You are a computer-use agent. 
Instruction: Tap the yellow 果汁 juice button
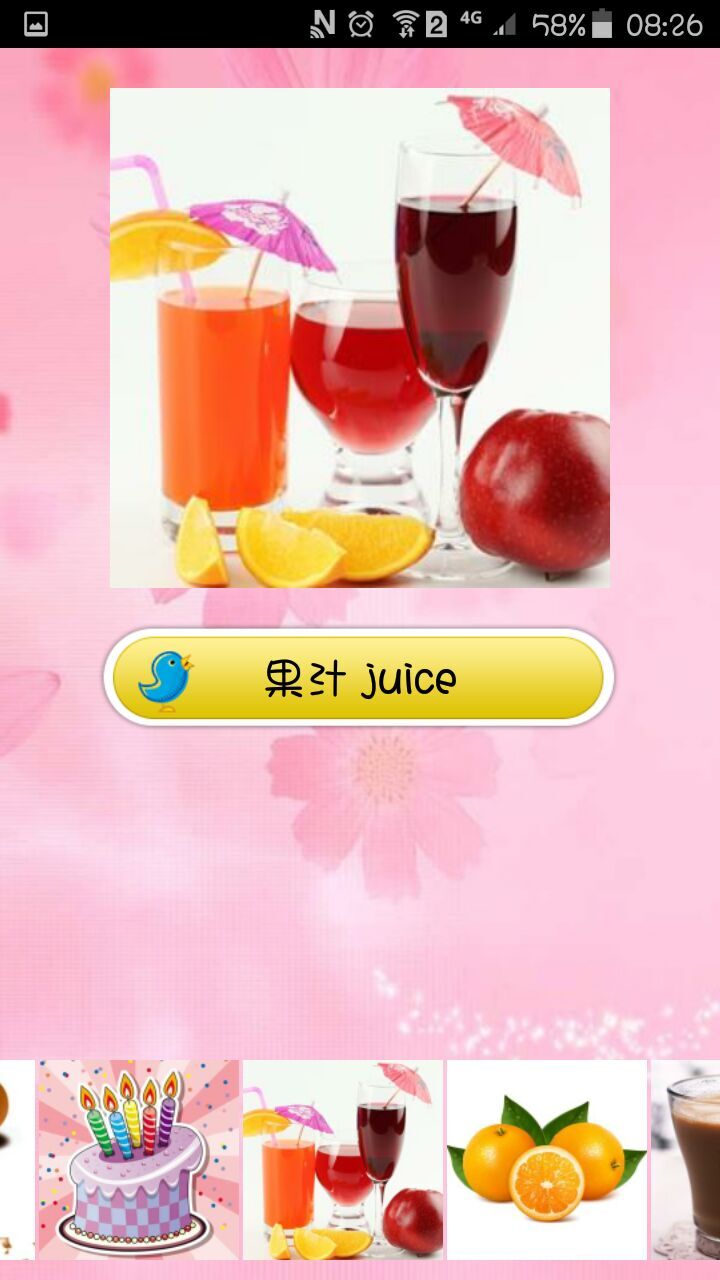tap(359, 678)
